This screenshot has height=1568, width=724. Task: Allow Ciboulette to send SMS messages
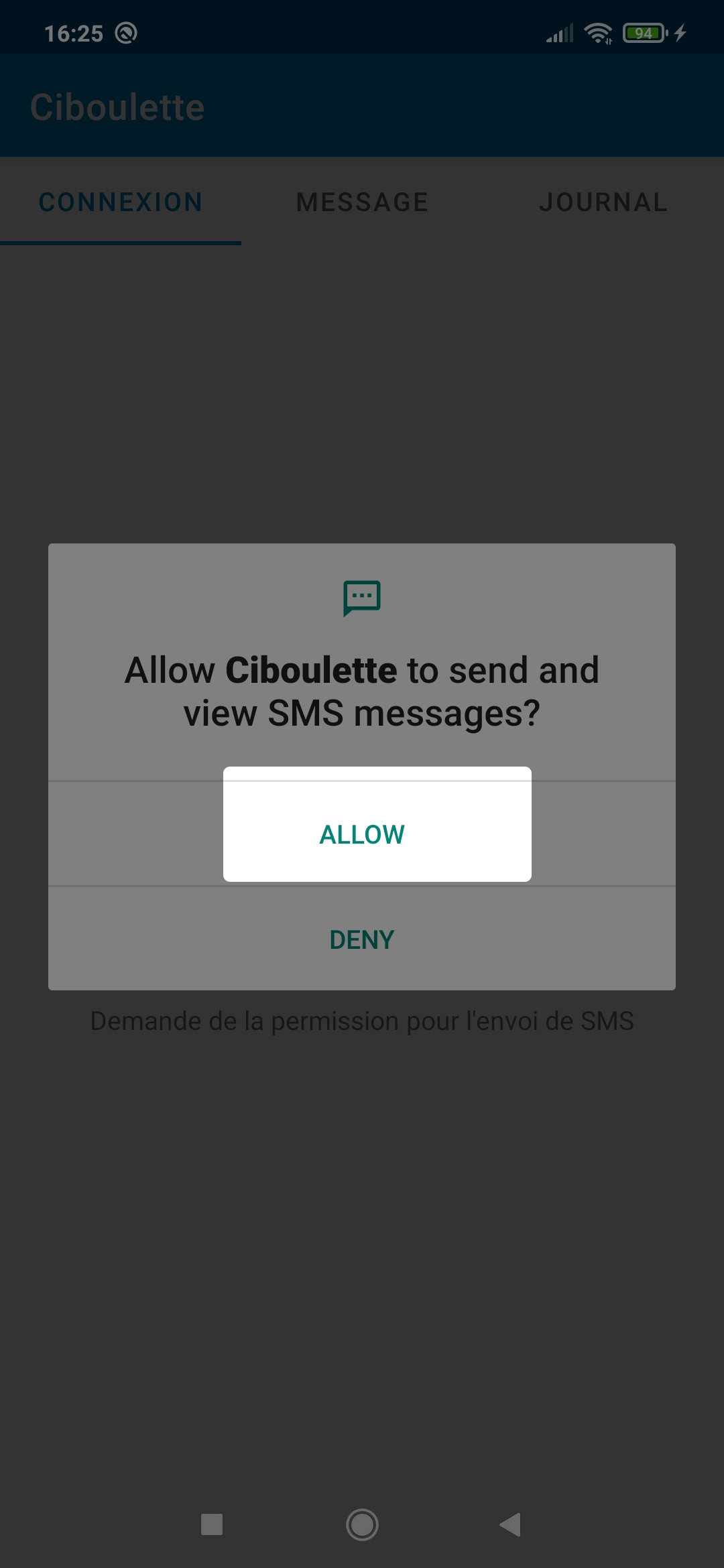362,834
